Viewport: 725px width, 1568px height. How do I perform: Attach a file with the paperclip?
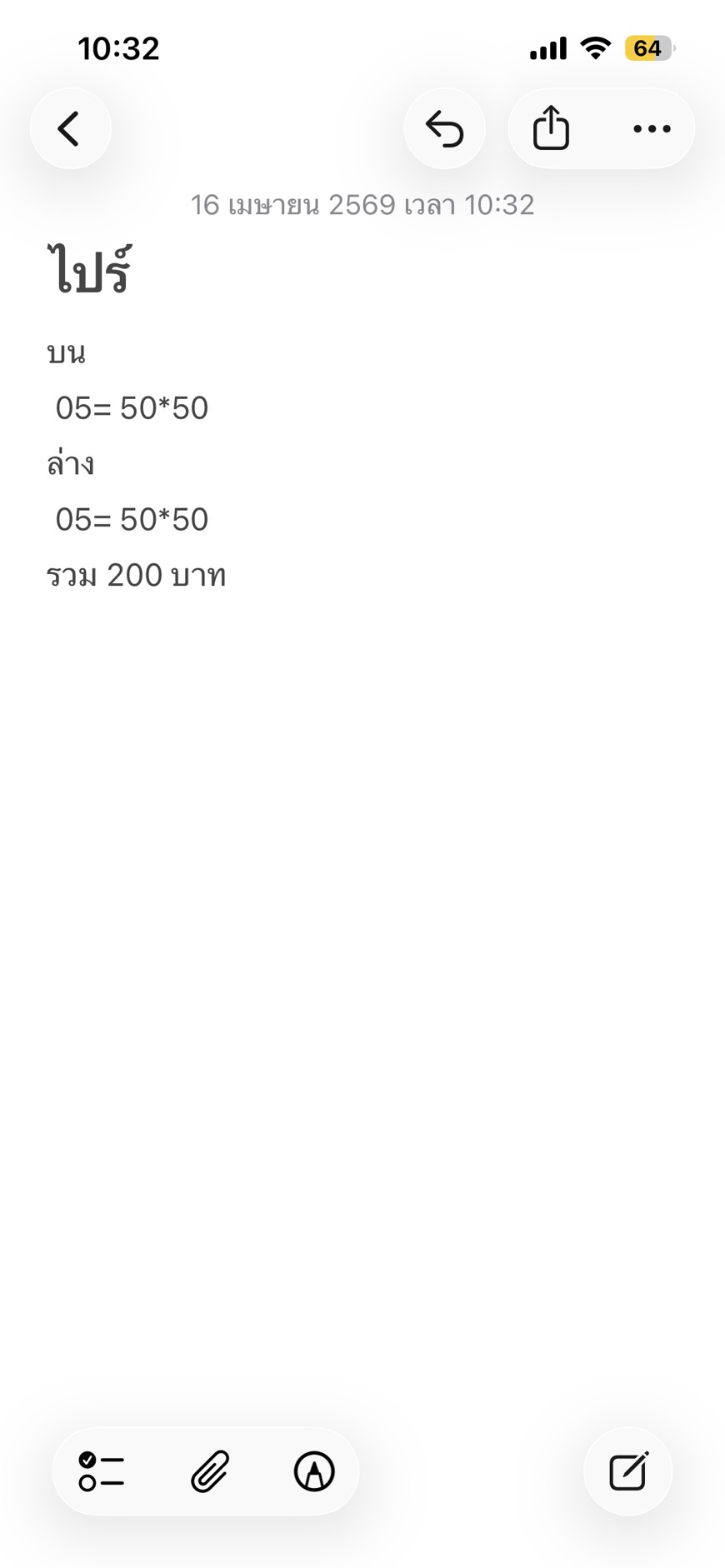pyautogui.click(x=210, y=1471)
